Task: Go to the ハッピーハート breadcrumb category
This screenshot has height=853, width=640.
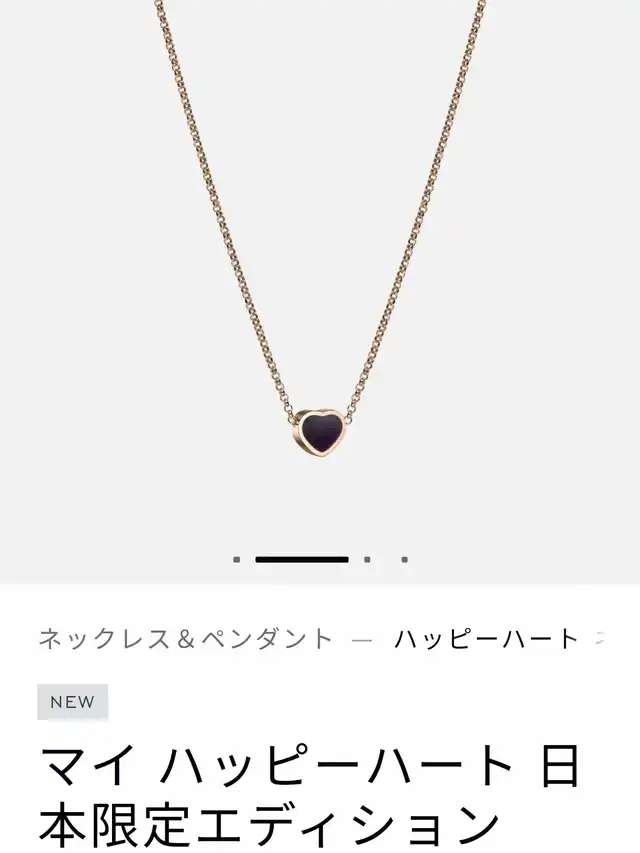Action: pyautogui.click(x=486, y=638)
